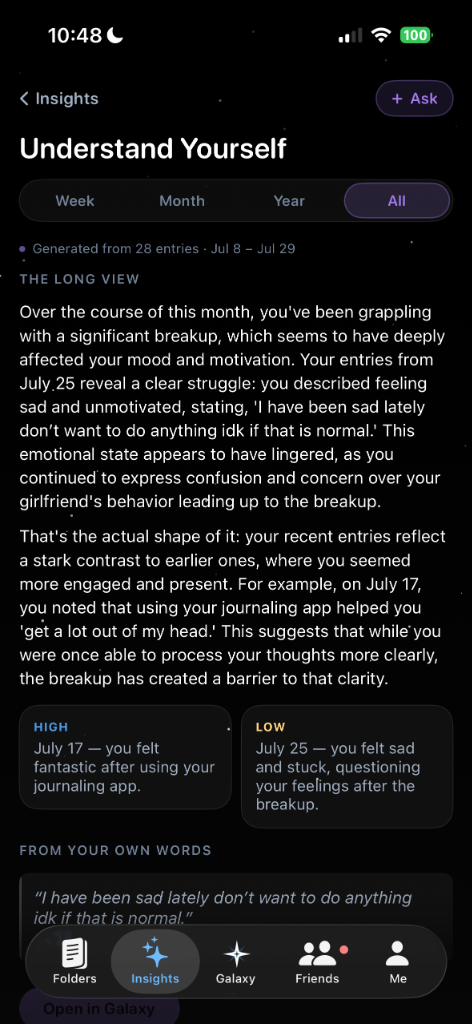This screenshot has height=1024, width=472.
Task: Tap Open in Galaxy button
Action: (x=99, y=1008)
